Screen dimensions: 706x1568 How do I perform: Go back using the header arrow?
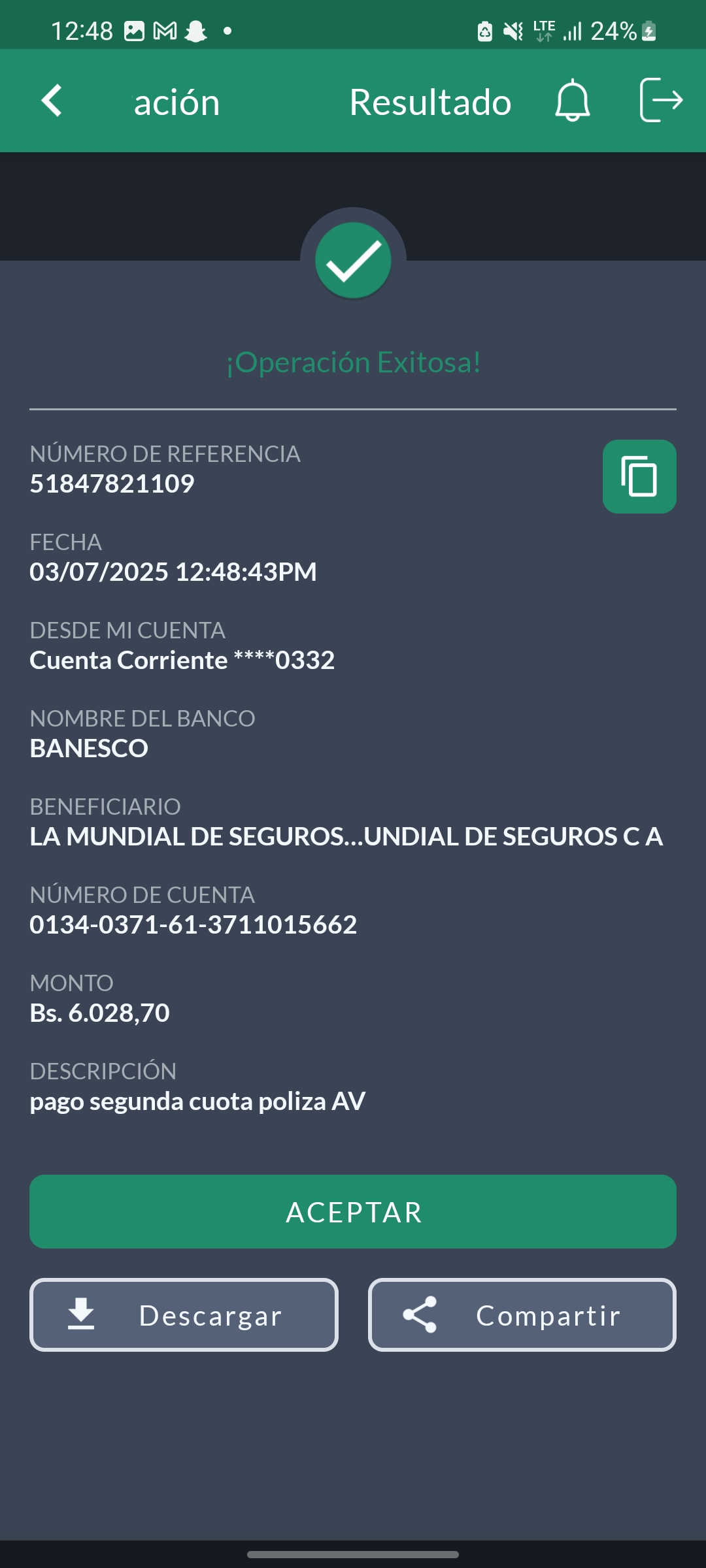pyautogui.click(x=52, y=101)
